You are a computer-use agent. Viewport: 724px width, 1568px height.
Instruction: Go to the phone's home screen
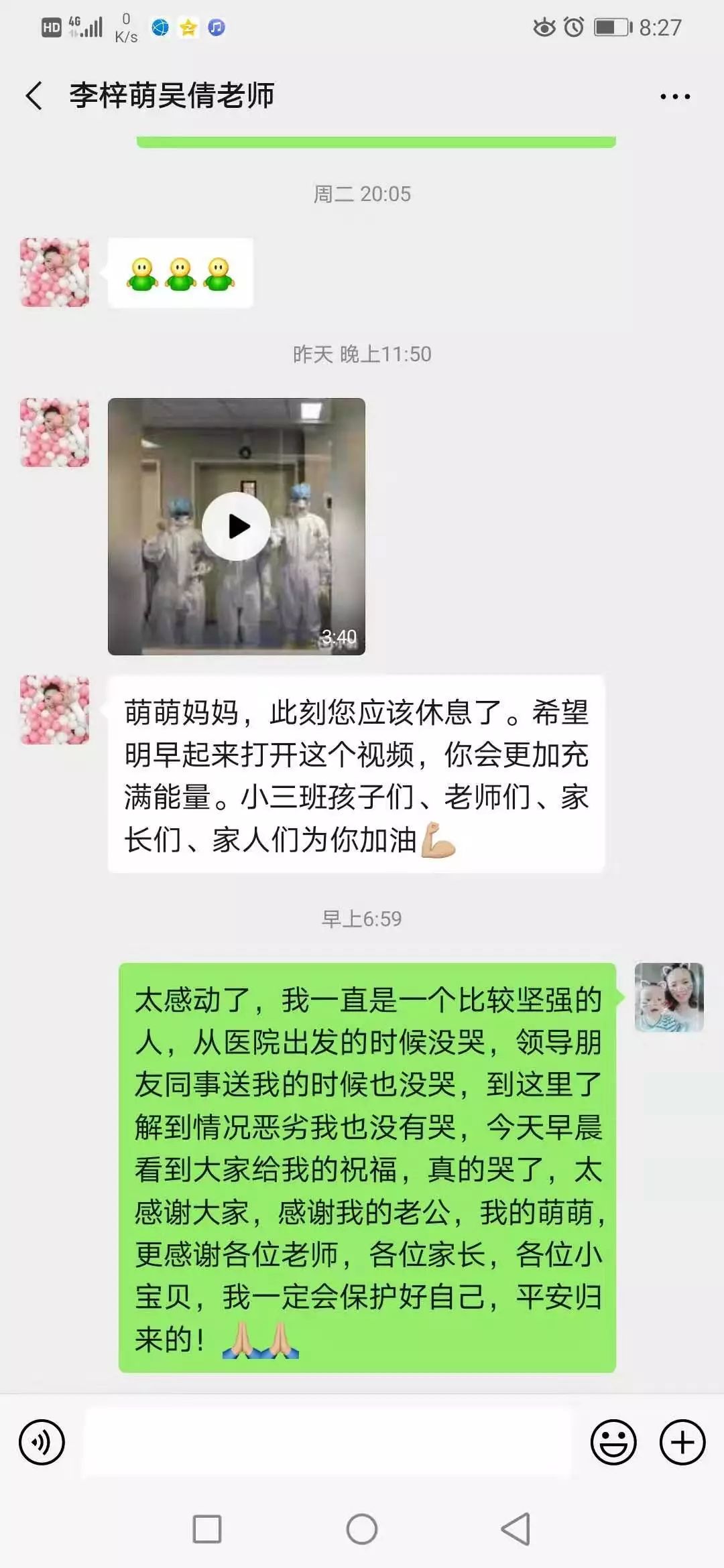[361, 1529]
